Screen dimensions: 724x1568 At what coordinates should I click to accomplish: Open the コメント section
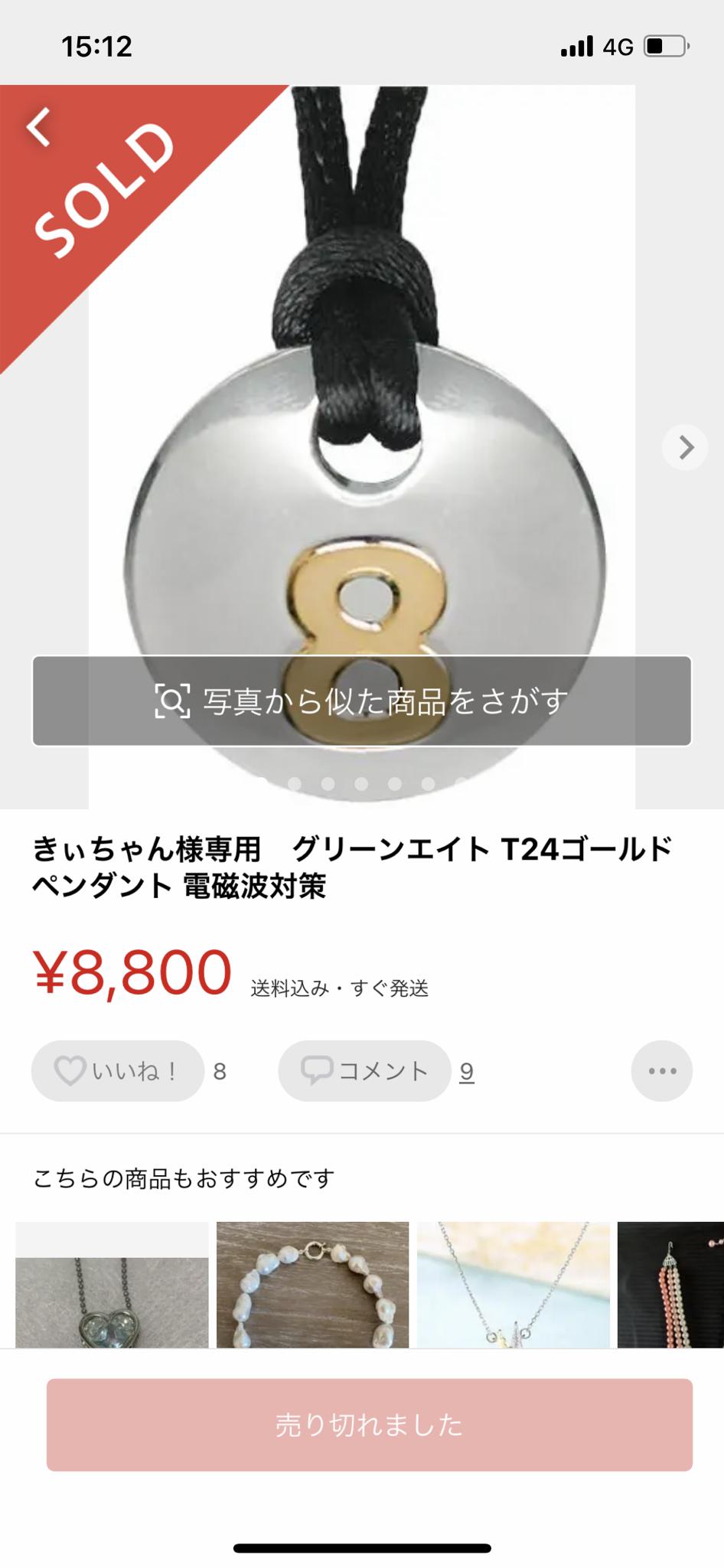[364, 1070]
